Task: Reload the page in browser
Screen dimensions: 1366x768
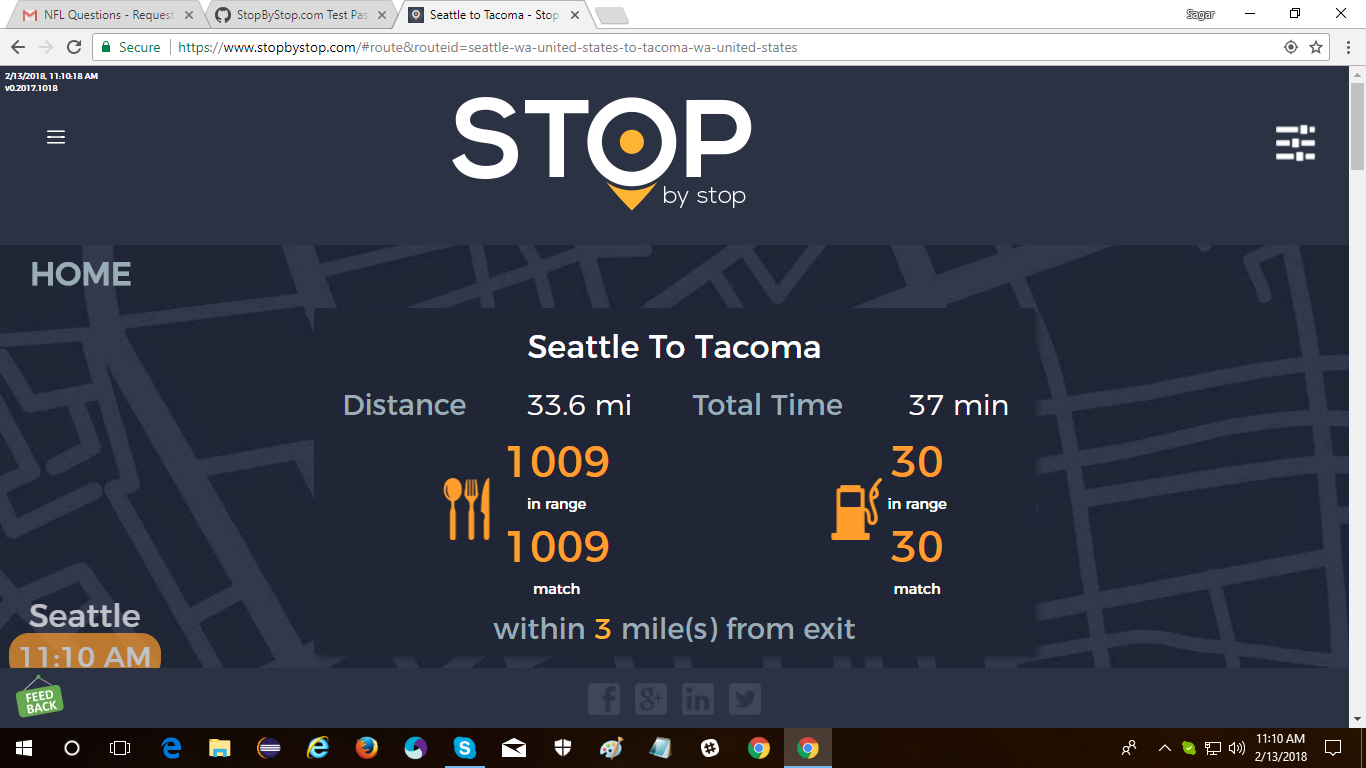Action: [74, 47]
